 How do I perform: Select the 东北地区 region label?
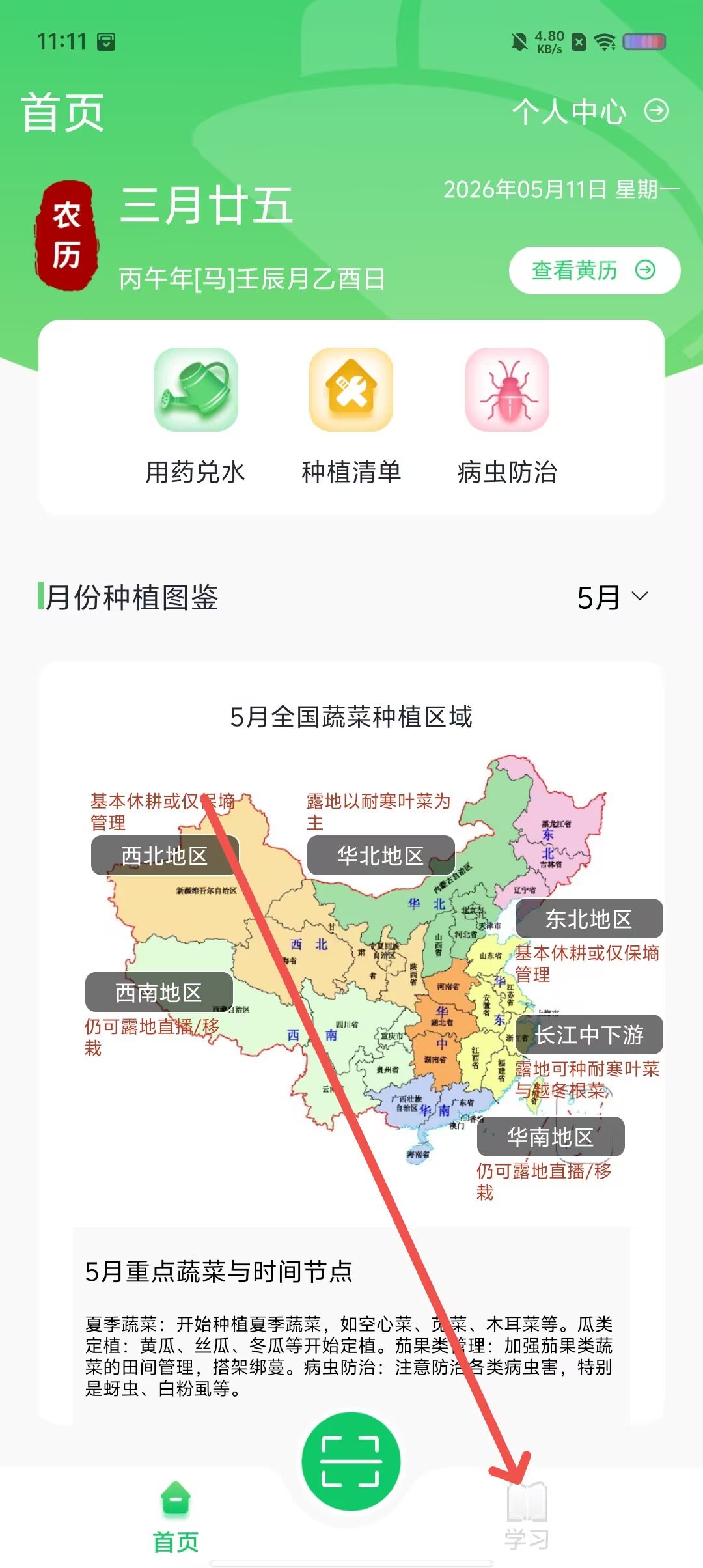point(589,919)
